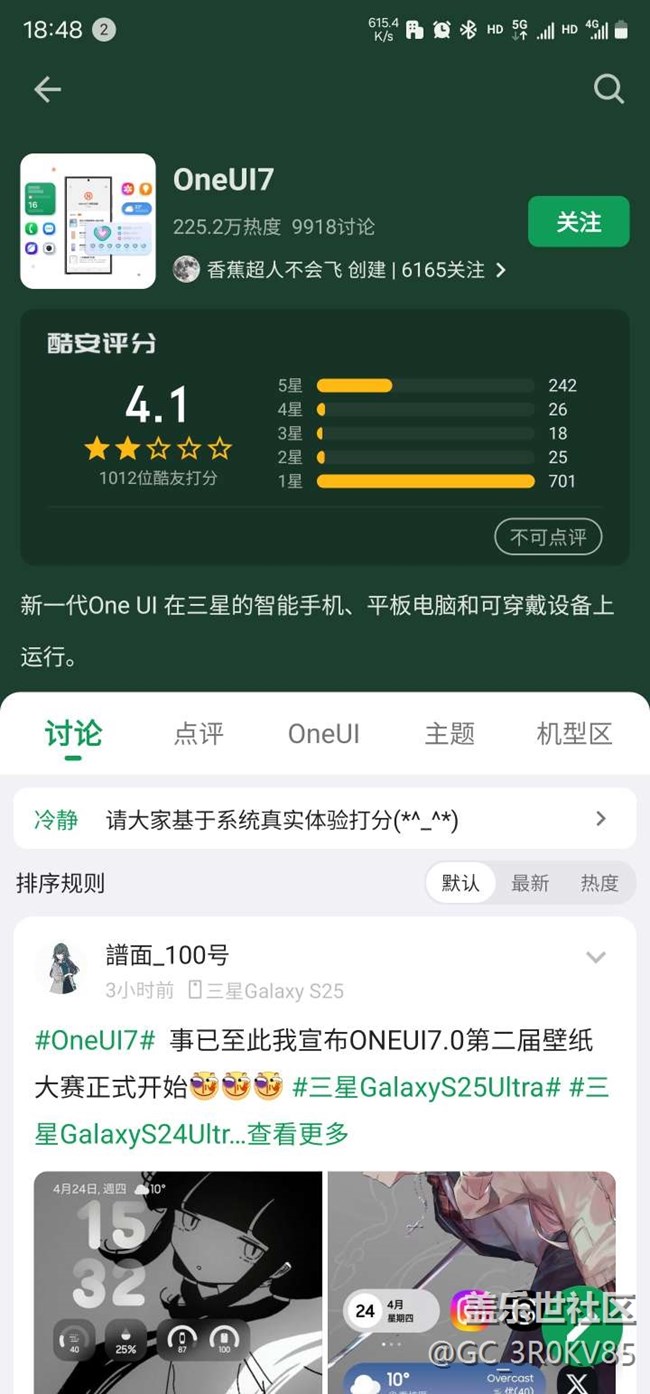
Task: Open the search magnifier icon
Action: tap(608, 89)
